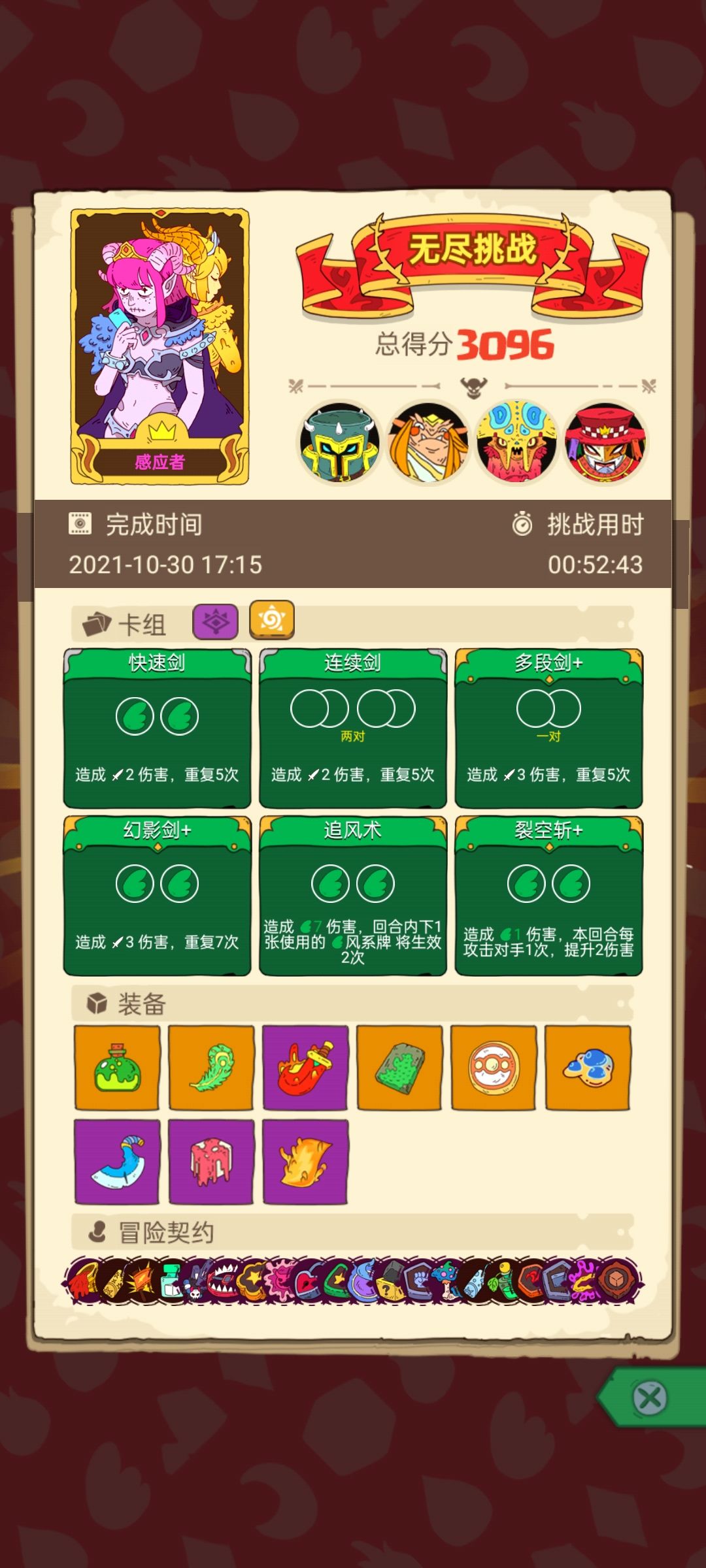Select the 幻影剑+ card
The width and height of the screenshot is (706, 1568).
[157, 896]
